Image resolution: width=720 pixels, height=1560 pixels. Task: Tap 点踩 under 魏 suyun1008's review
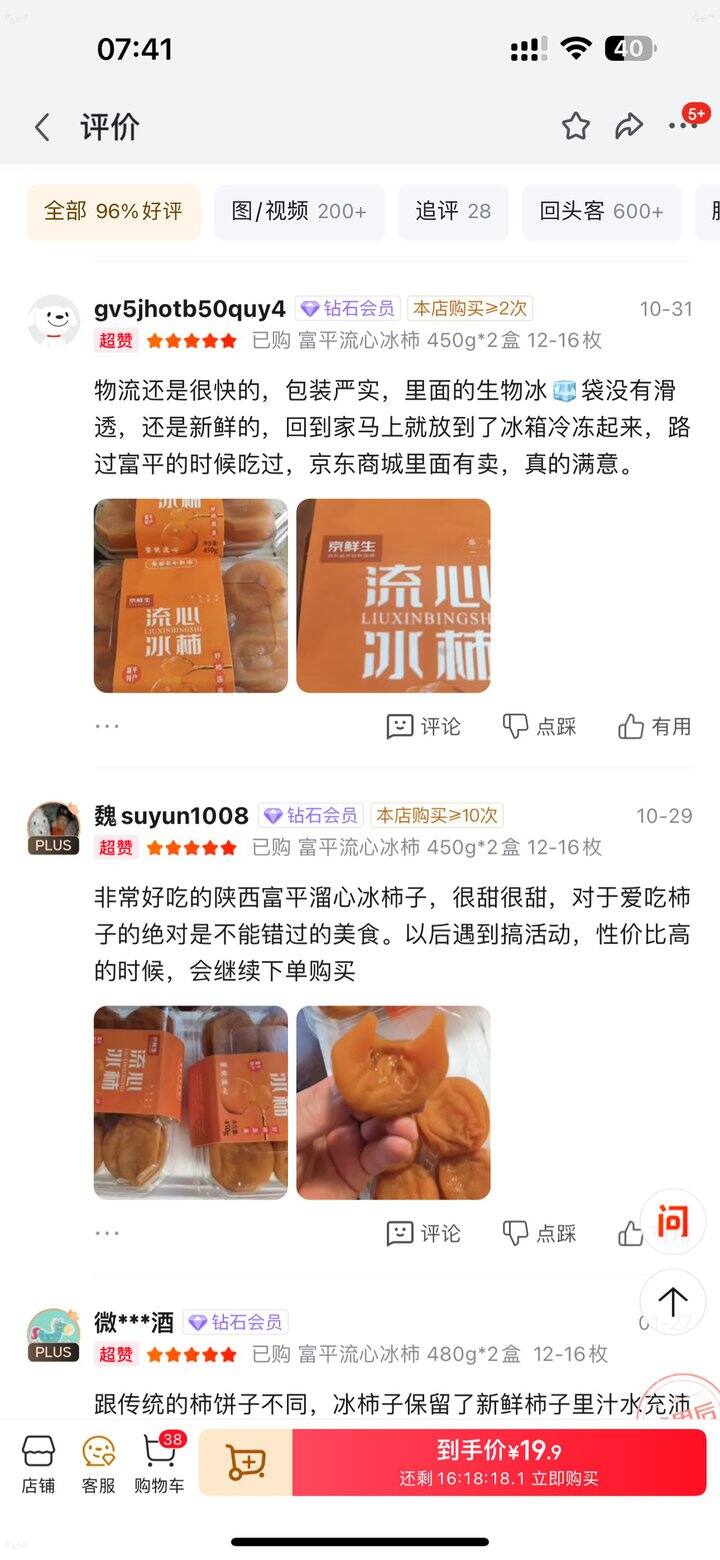tap(539, 1233)
